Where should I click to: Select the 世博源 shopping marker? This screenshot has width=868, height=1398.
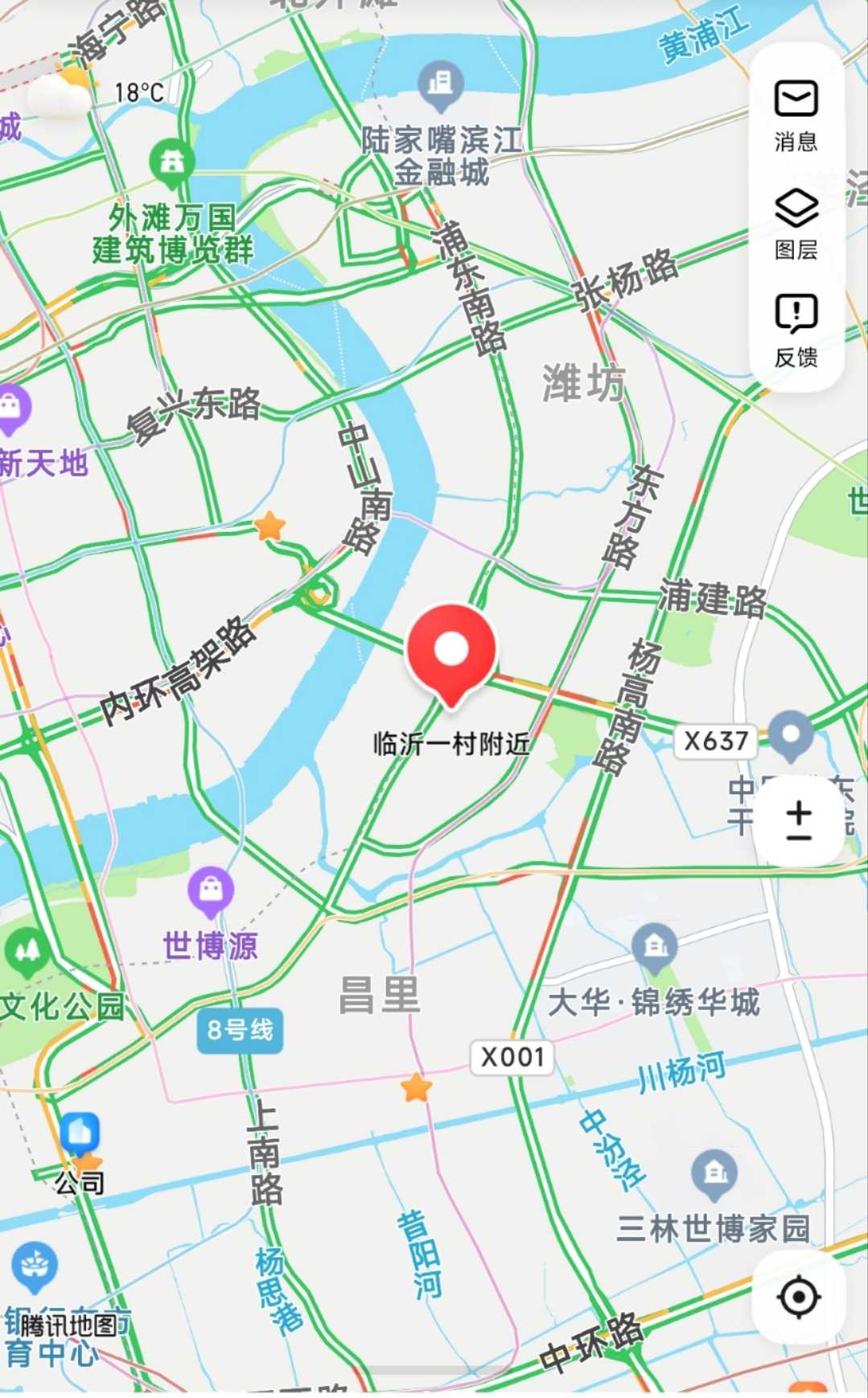click(211, 891)
